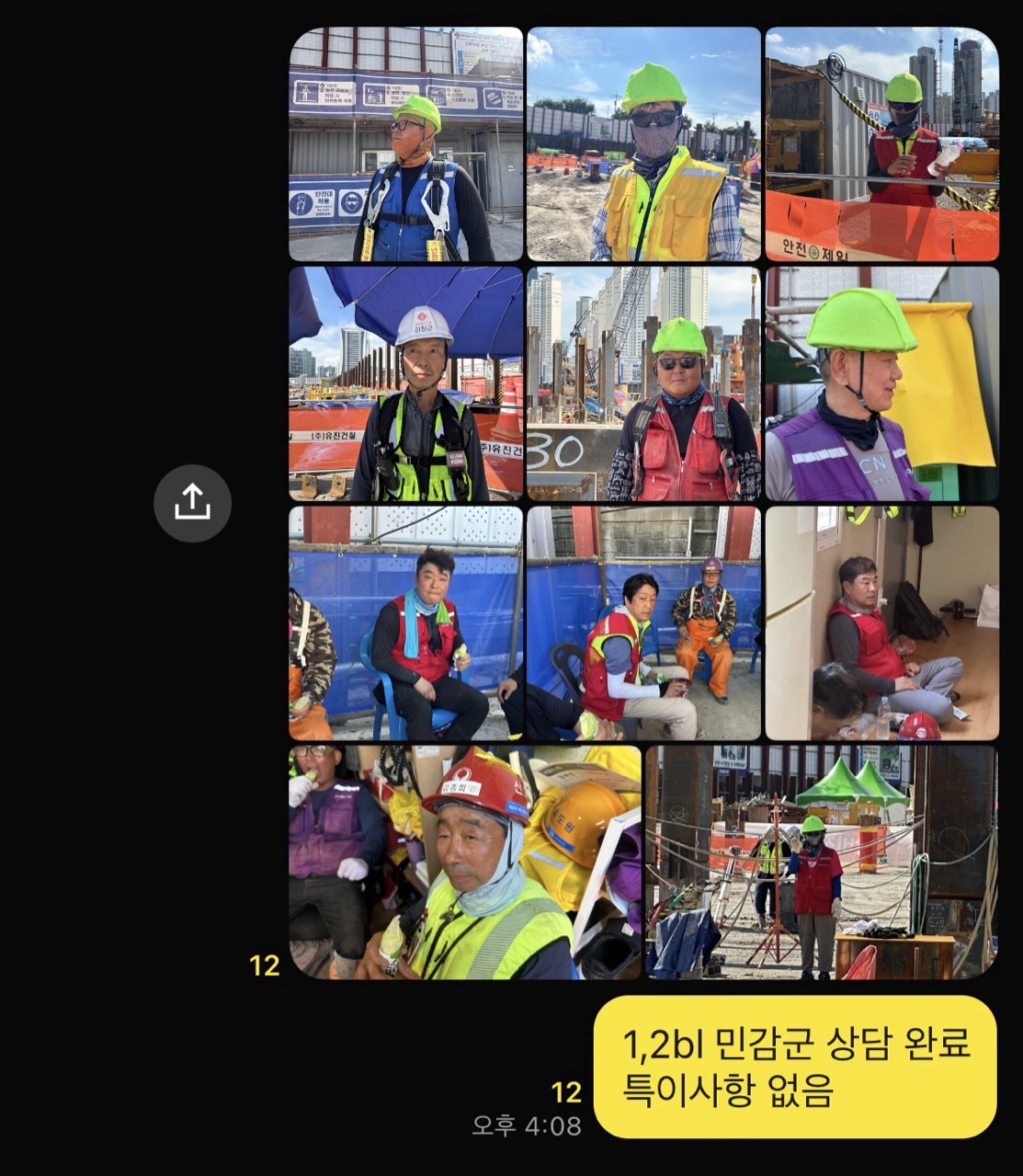Open photo of worker beside number 30
1023x1176 pixels.
point(643,383)
